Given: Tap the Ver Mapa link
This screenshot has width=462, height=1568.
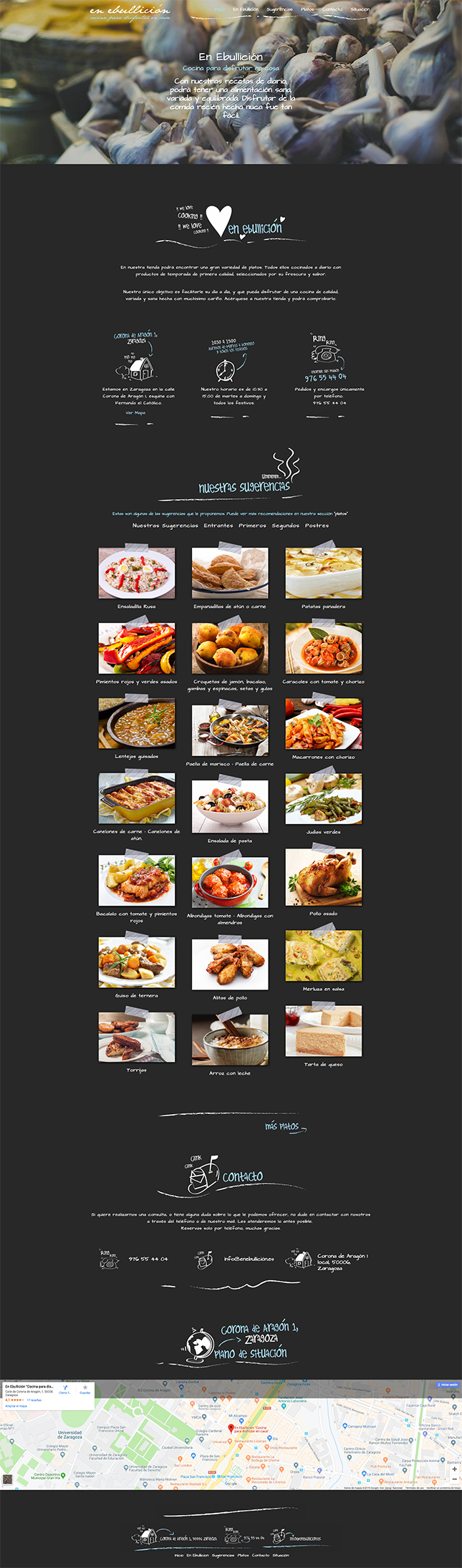Looking at the screenshot, I should tap(135, 412).
